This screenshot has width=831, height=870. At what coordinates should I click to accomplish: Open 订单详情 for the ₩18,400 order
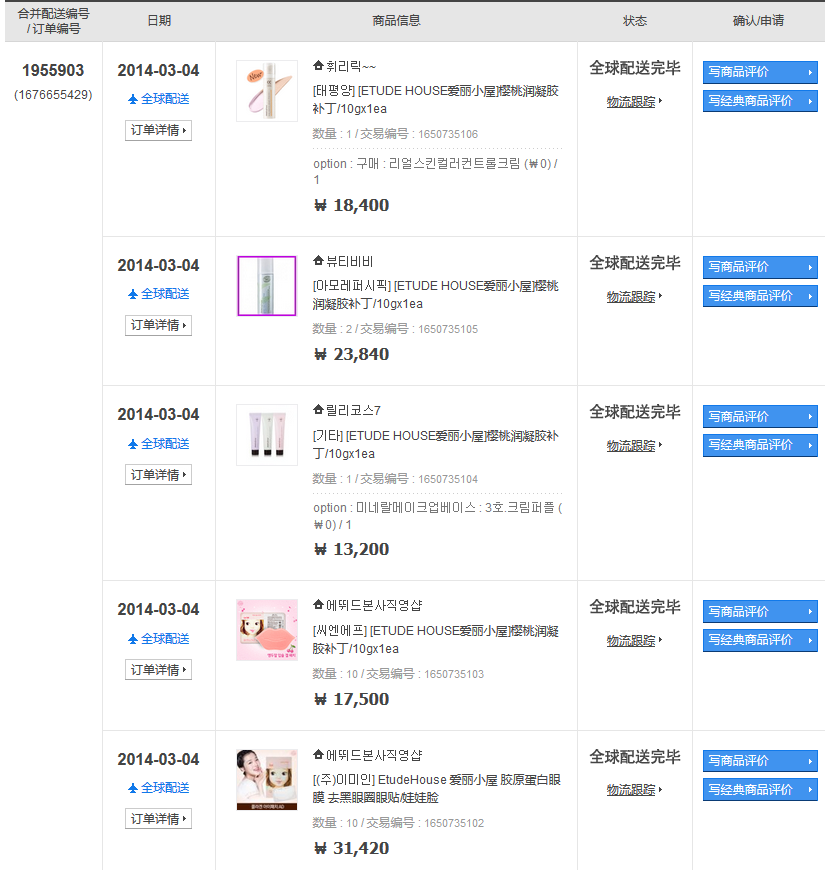coord(158,130)
